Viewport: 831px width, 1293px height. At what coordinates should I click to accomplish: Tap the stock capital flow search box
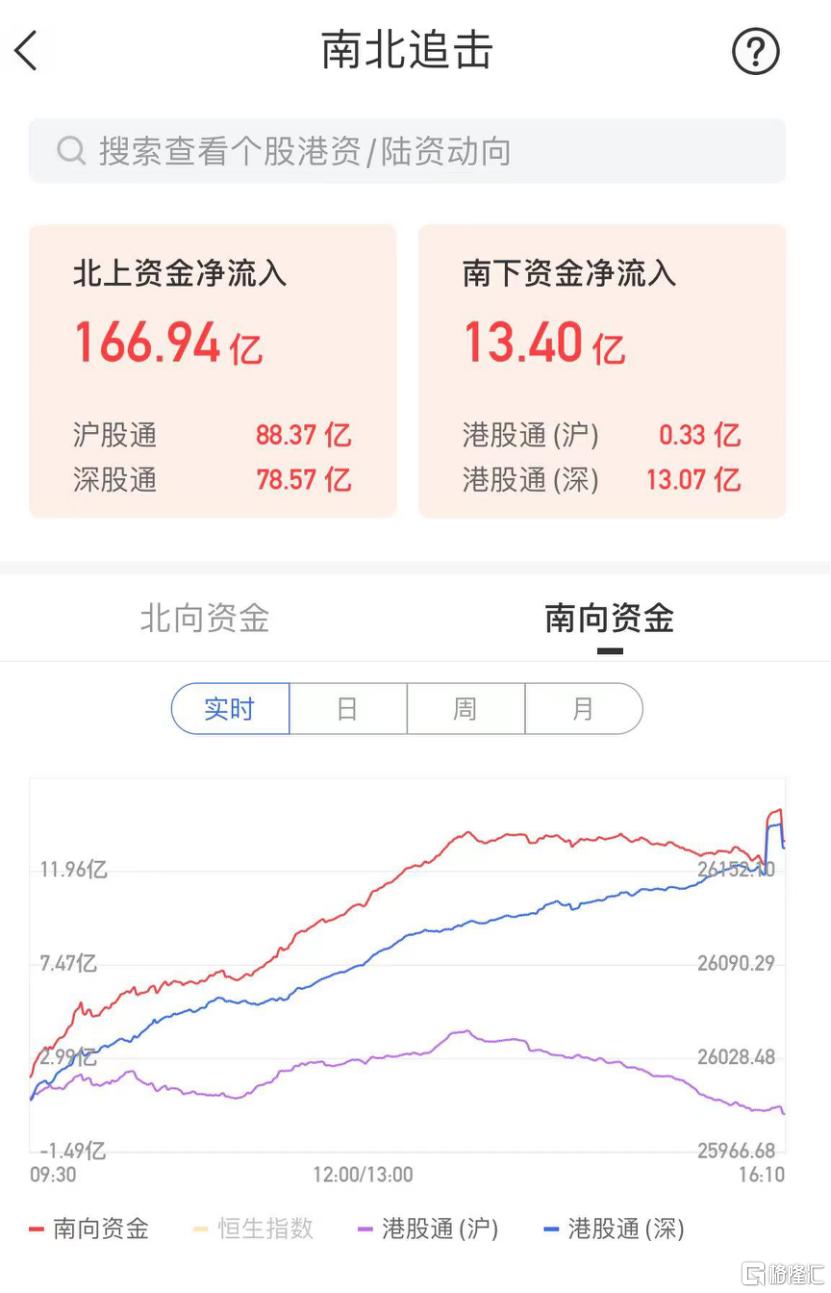pyautogui.click(x=407, y=151)
